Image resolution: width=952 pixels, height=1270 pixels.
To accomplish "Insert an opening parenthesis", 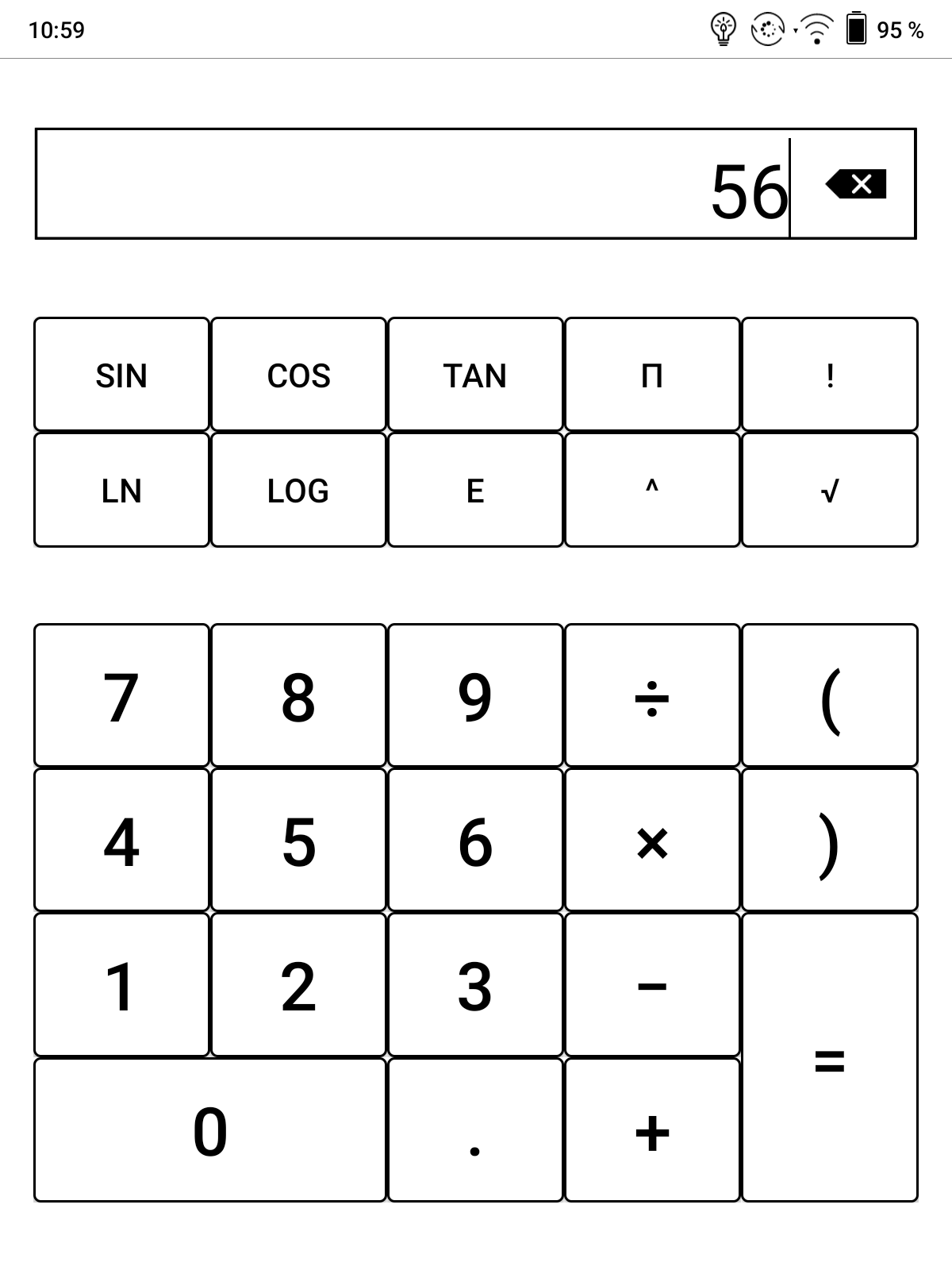I will tap(830, 695).
